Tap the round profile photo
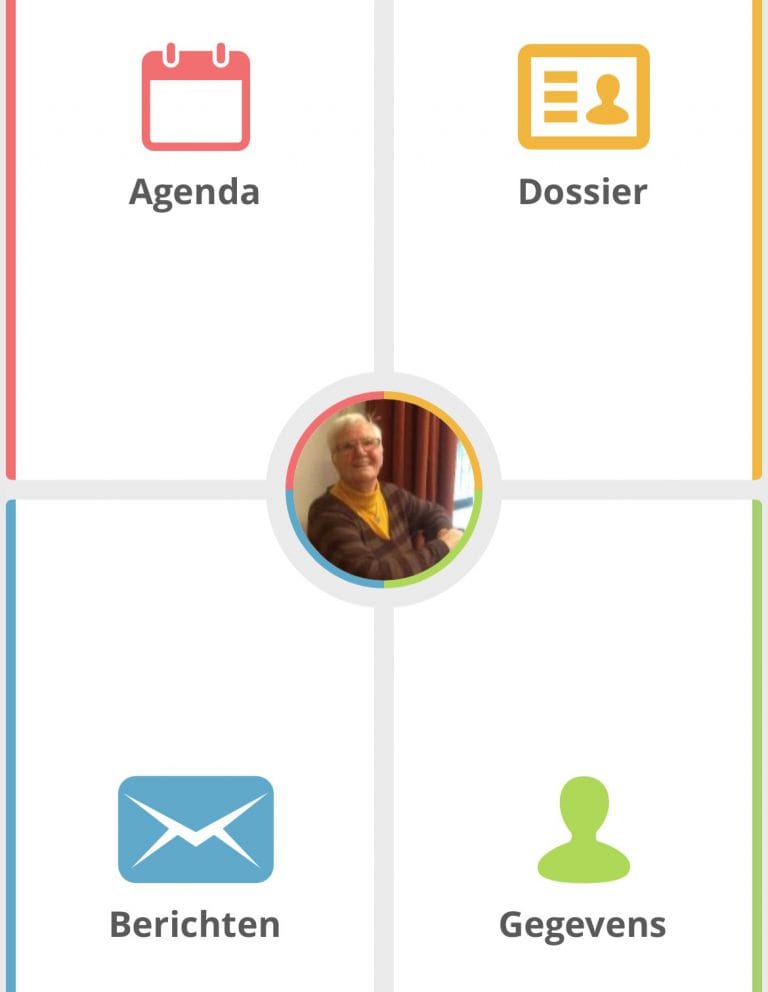Screen dimensions: 768x992 pyautogui.click(x=384, y=489)
